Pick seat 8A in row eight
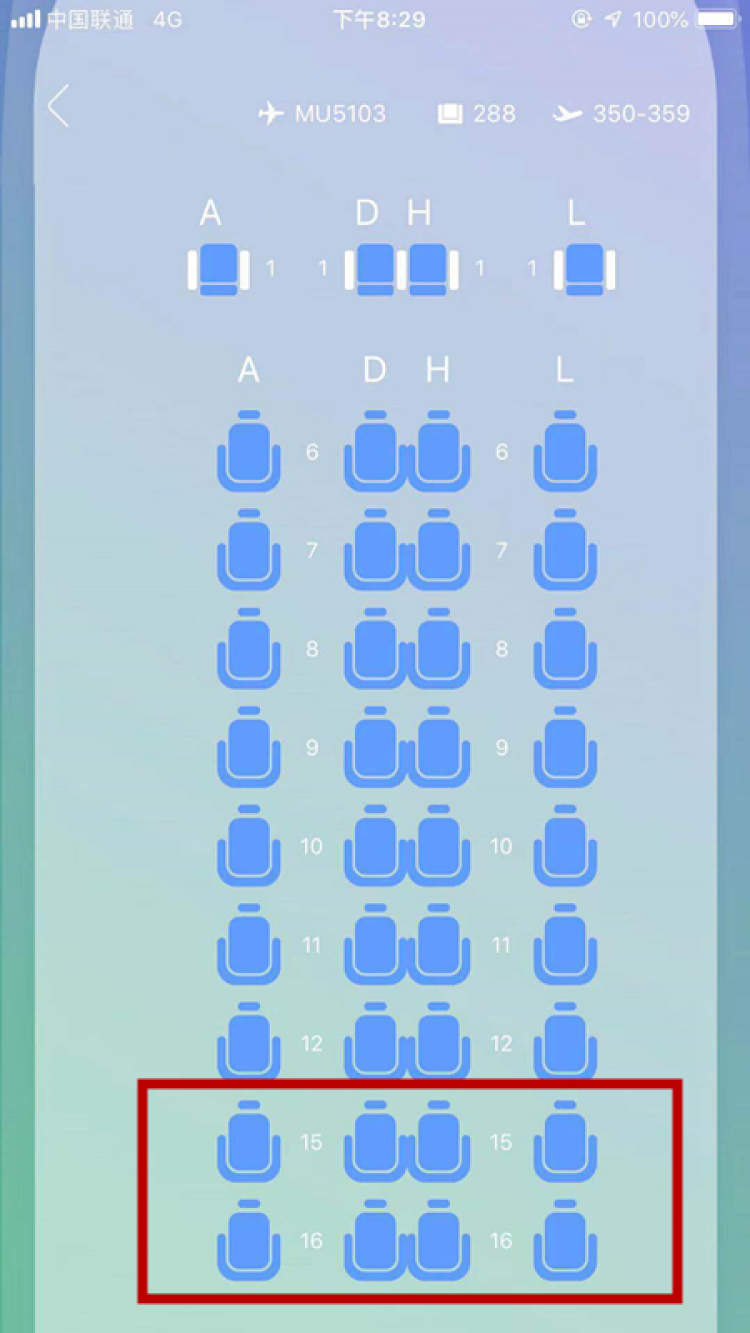Image resolution: width=750 pixels, height=1333 pixels. 248,650
